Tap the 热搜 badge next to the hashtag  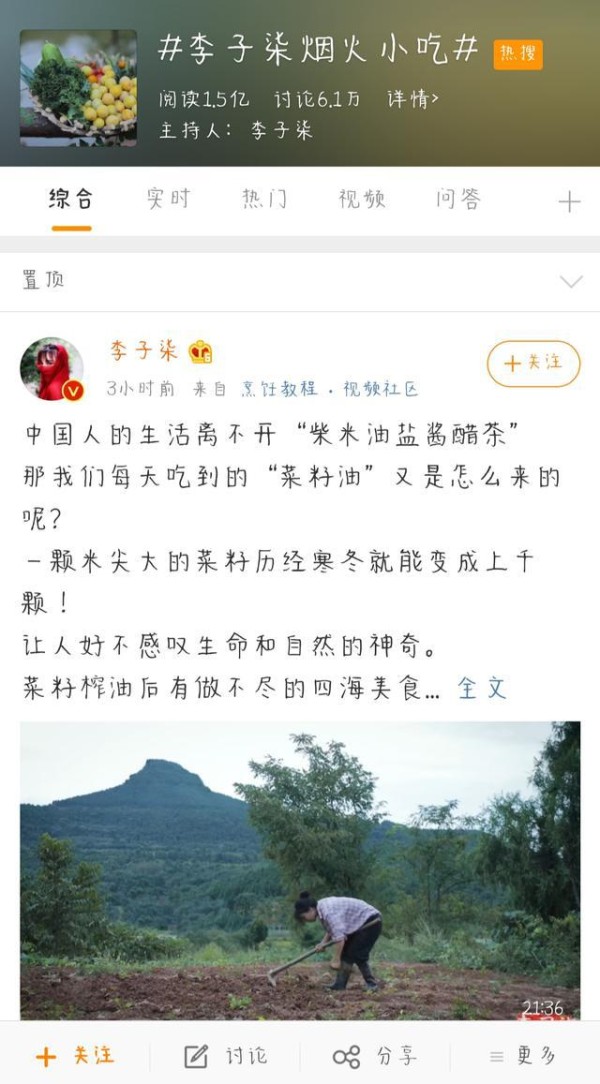point(518,55)
